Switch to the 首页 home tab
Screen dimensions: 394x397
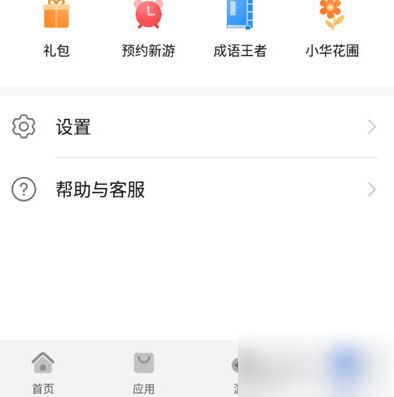coord(43,373)
